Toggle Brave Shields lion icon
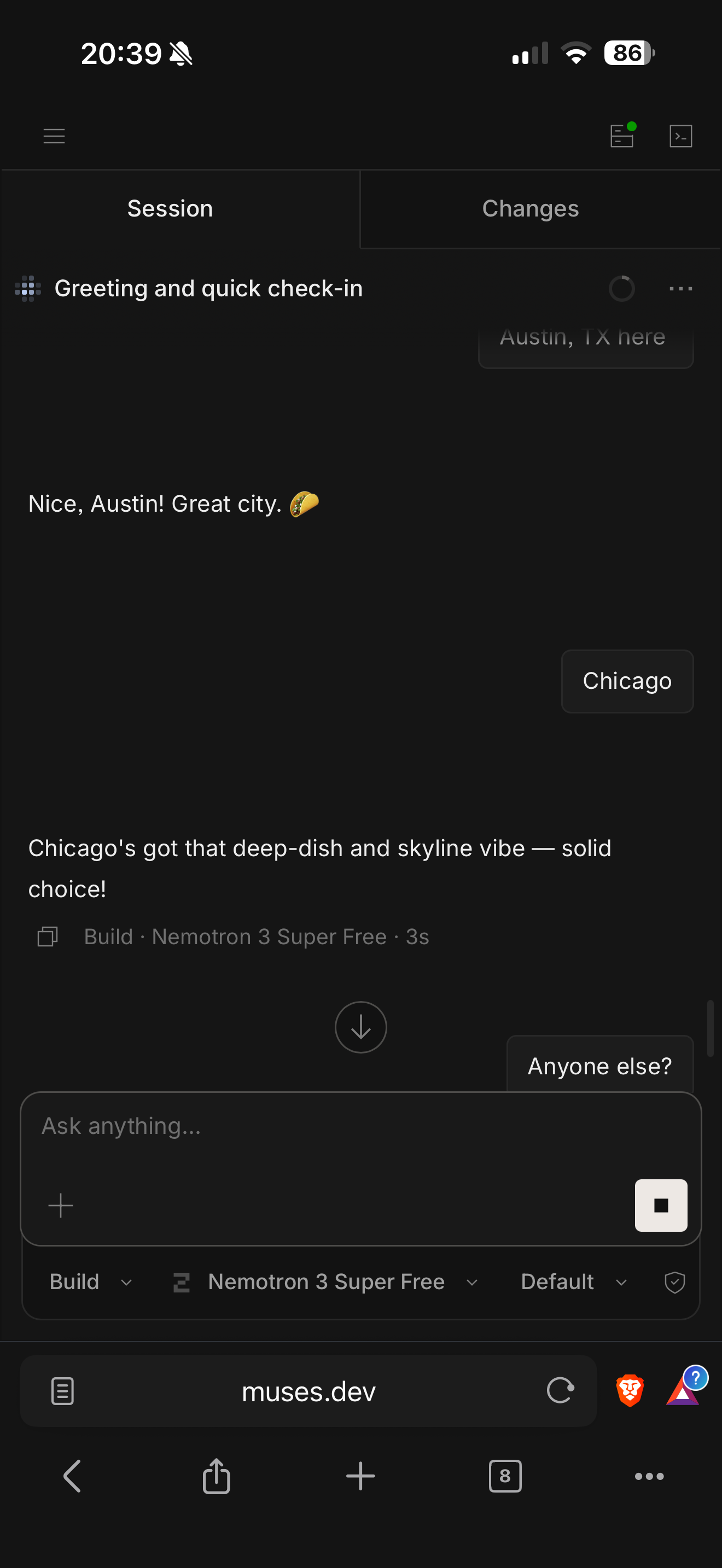722x1568 pixels. click(x=630, y=1391)
